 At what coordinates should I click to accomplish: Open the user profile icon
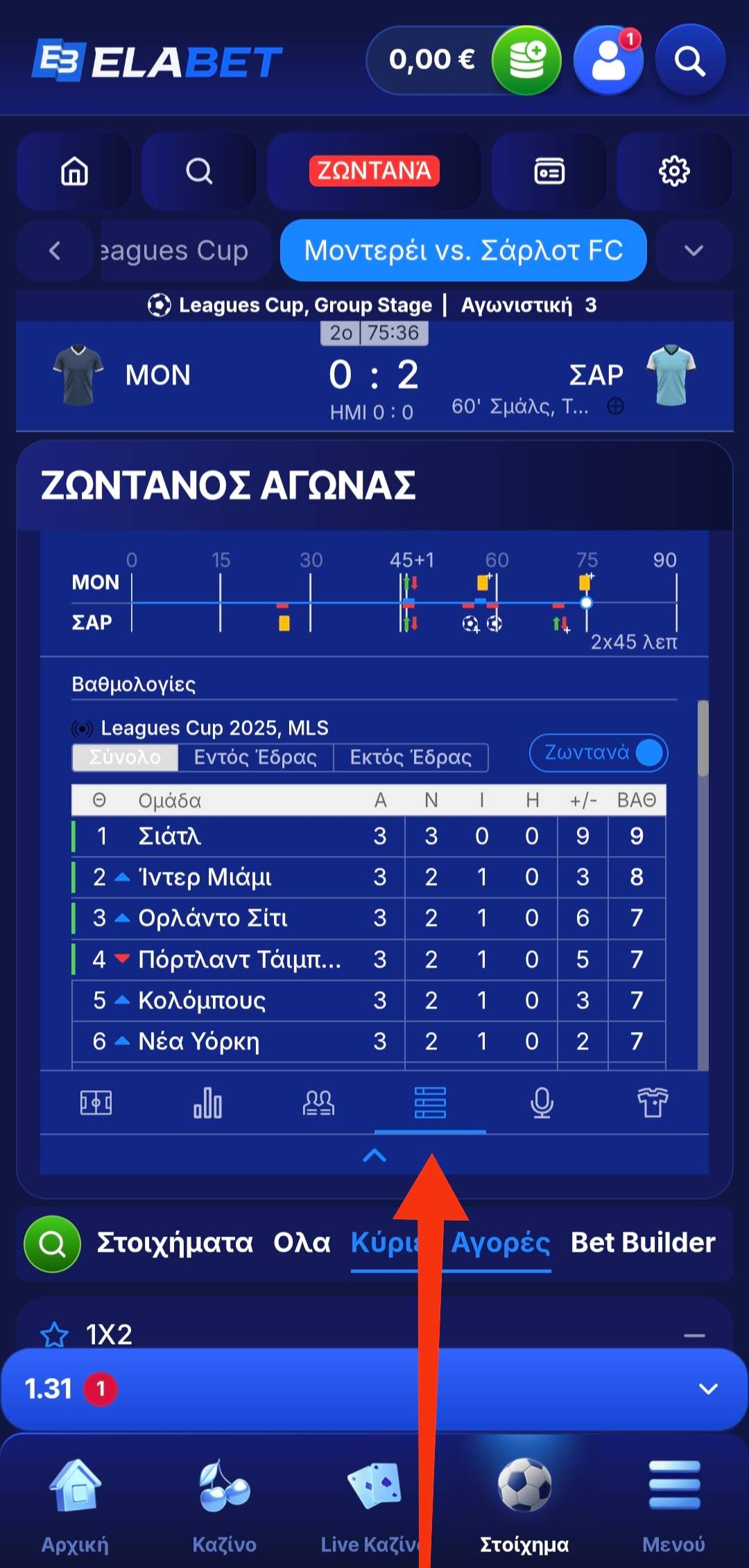point(608,60)
